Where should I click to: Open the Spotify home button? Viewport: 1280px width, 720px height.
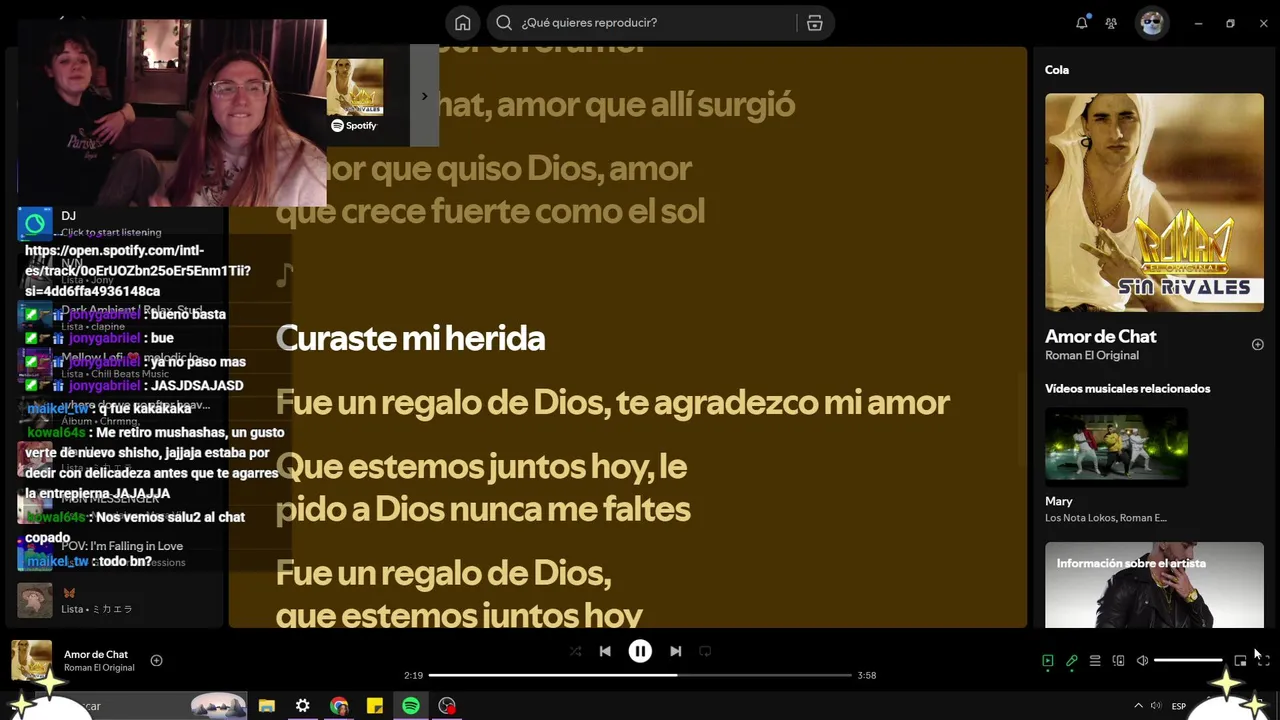pyautogui.click(x=462, y=23)
